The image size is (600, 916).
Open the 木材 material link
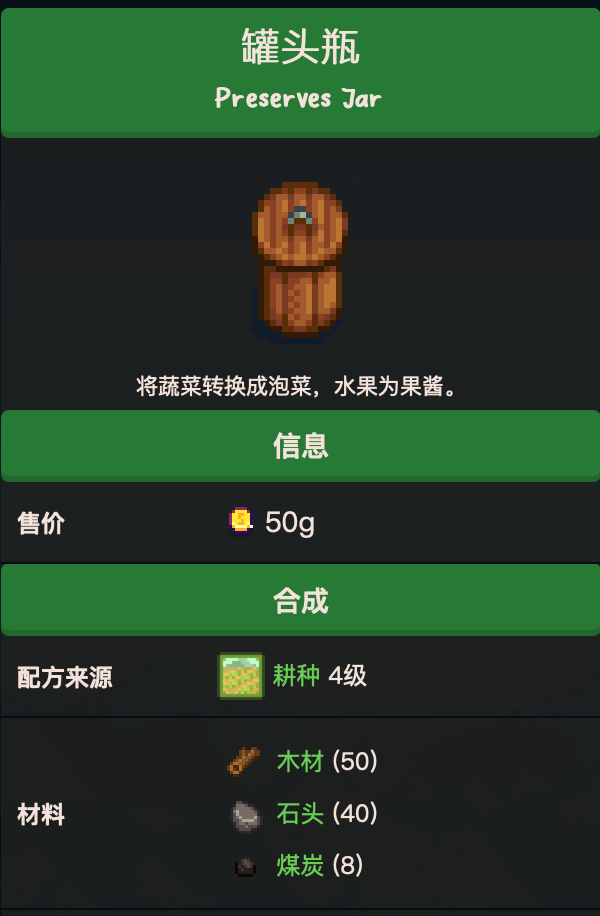[x=300, y=762]
